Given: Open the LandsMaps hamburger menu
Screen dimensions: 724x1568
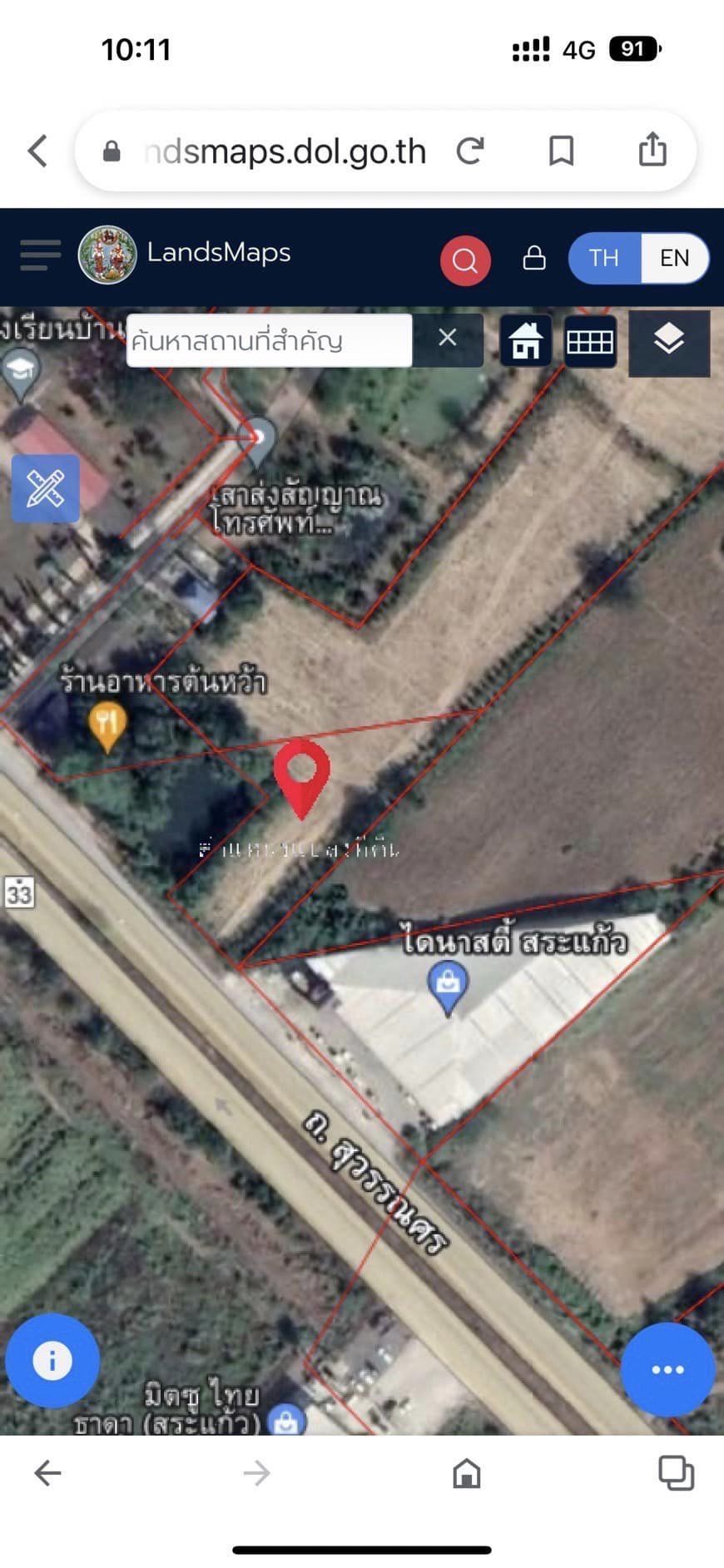Looking at the screenshot, I should coord(40,255).
